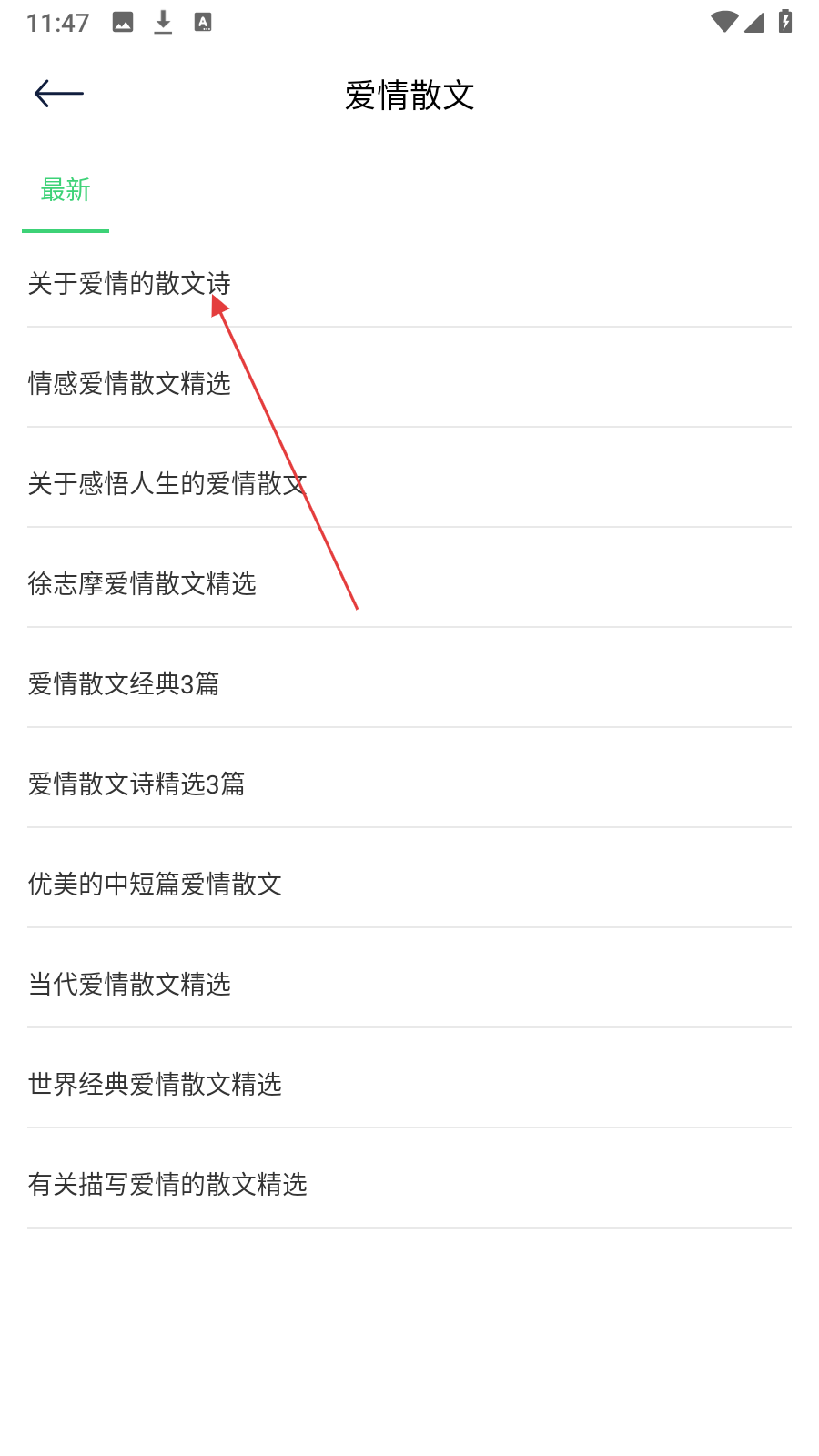Screen dimensions: 819x1456
Task: Open 关于爱情的散文诗
Action: coord(409,283)
